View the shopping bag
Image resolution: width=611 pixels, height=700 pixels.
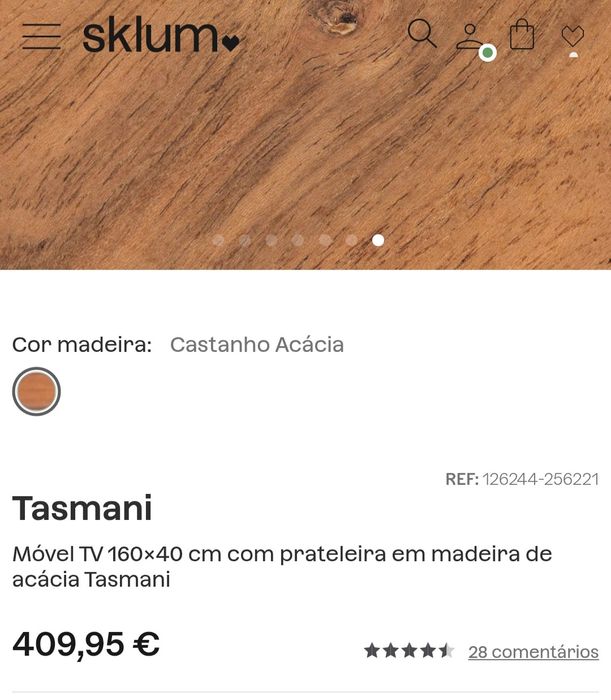[x=521, y=35]
